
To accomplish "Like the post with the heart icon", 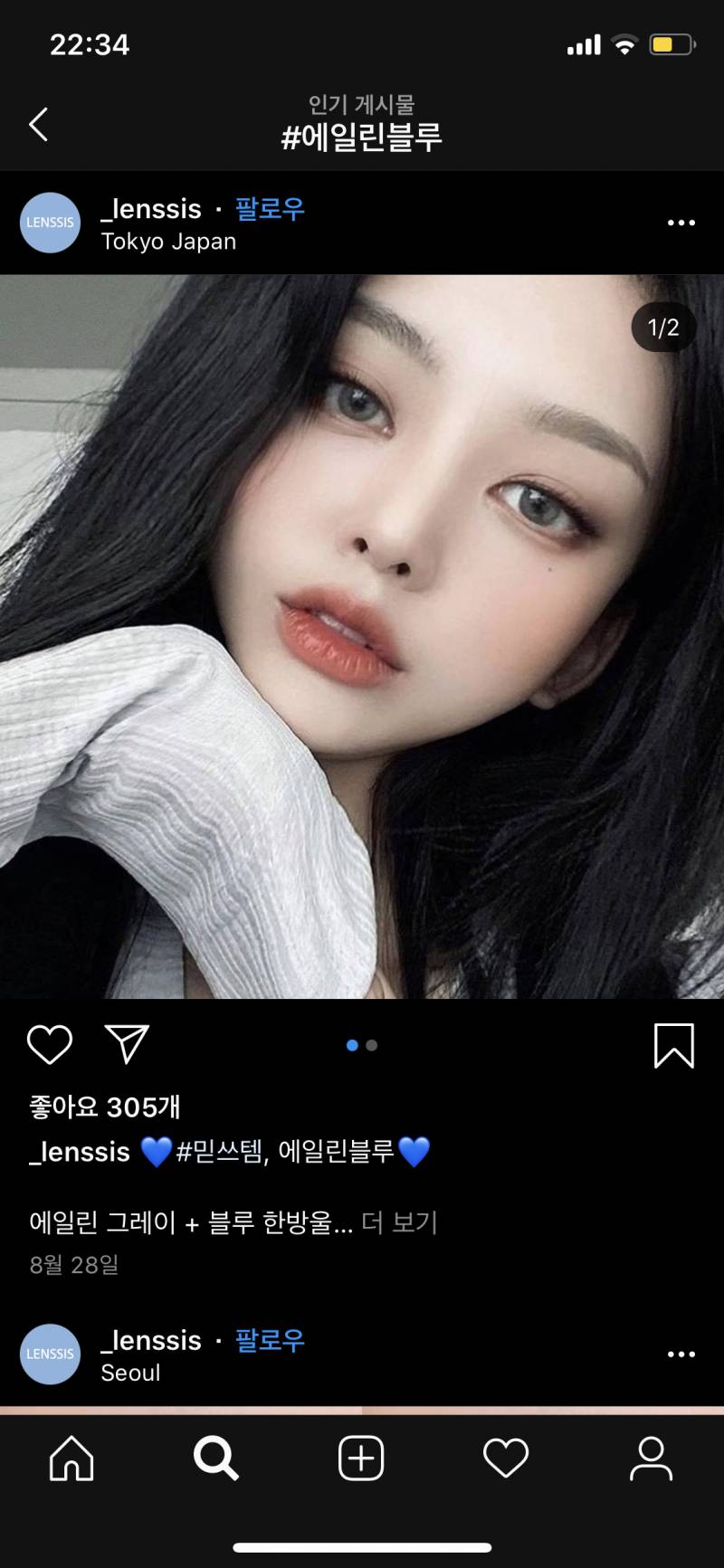I will pyautogui.click(x=50, y=1045).
